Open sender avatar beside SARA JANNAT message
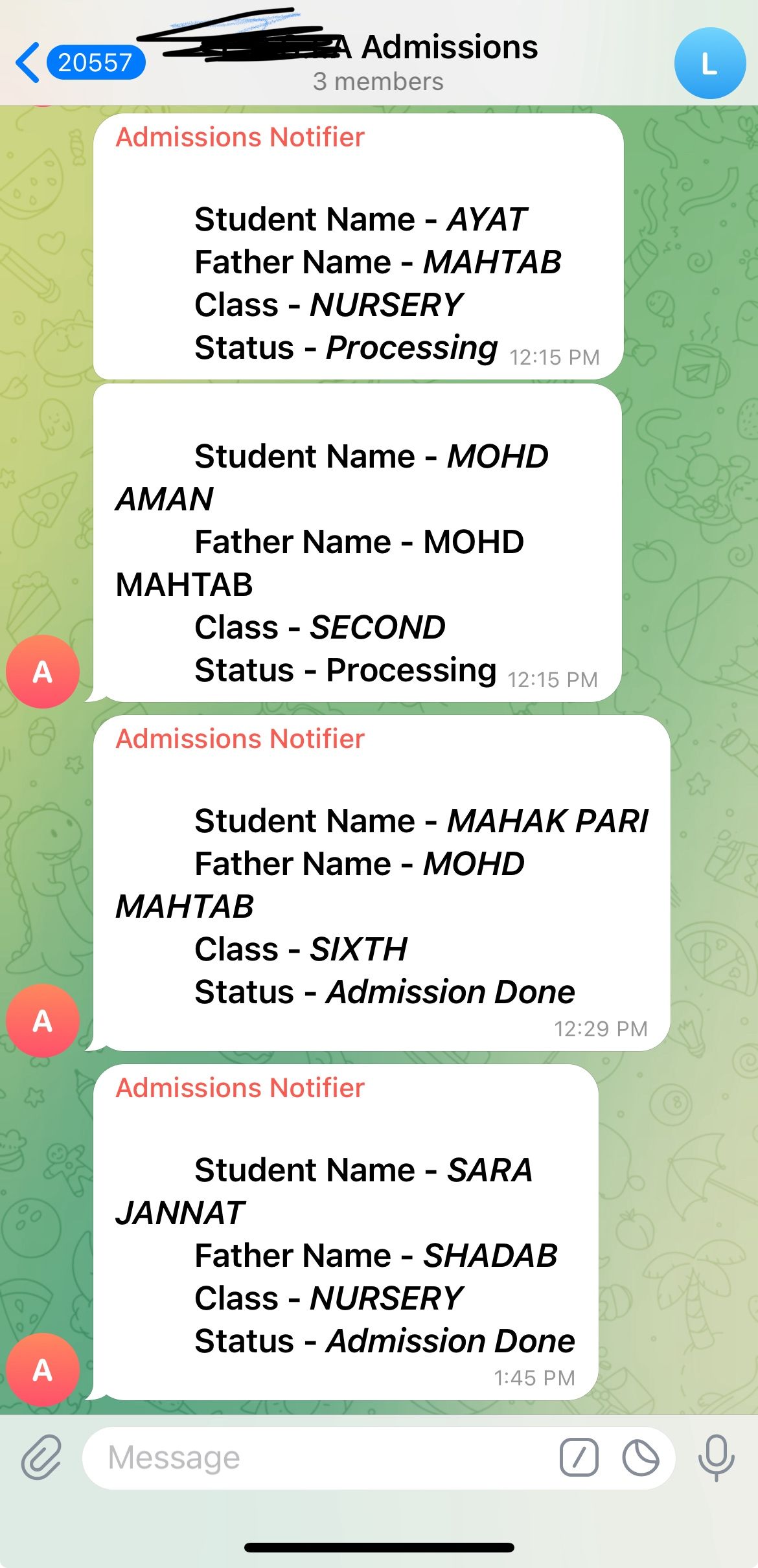758x1568 pixels. pos(43,1370)
